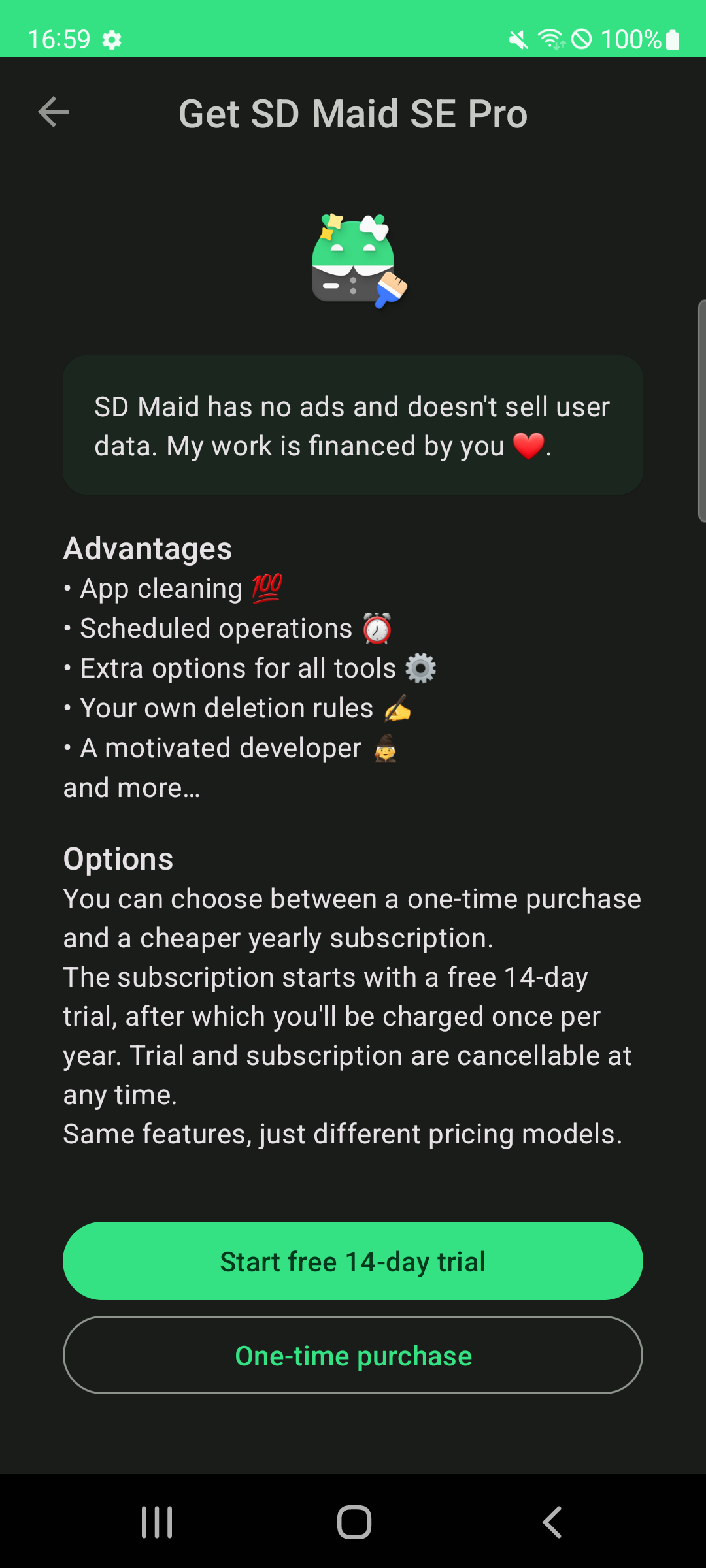Open recent apps from the navigation bar
706x1568 pixels.
(x=157, y=1522)
